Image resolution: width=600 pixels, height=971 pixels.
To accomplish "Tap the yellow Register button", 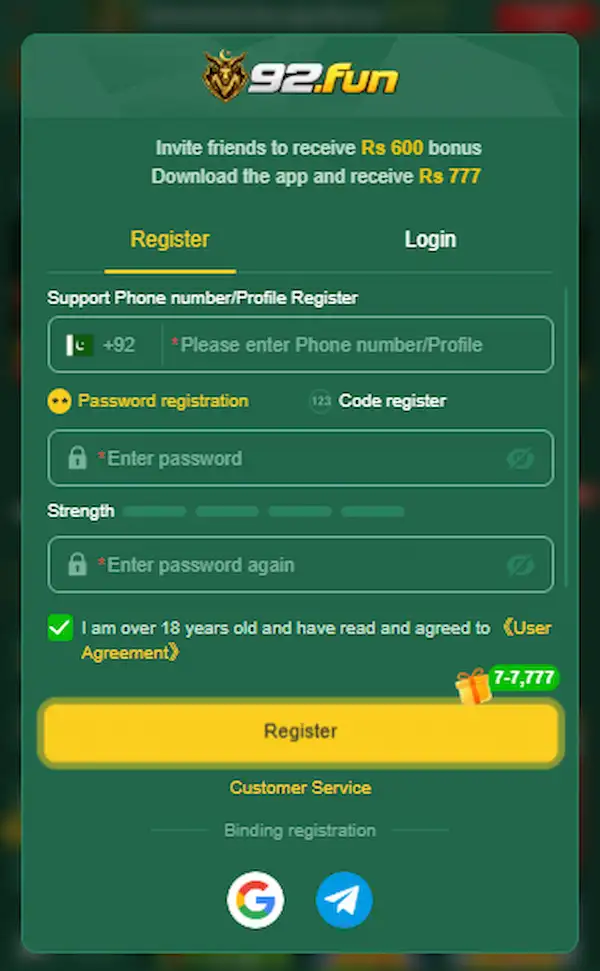I will point(300,731).
